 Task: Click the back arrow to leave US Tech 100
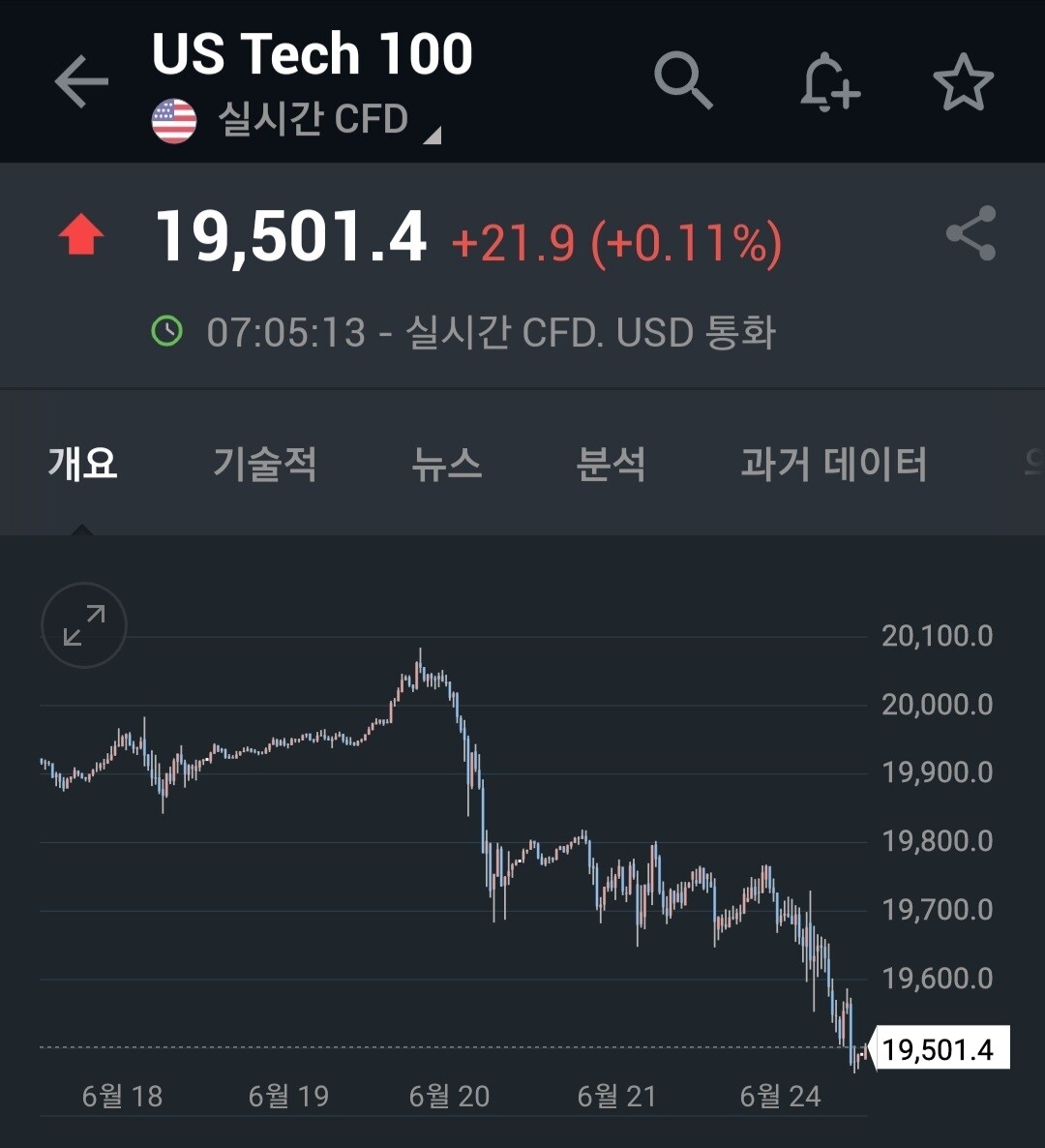pyautogui.click(x=81, y=81)
